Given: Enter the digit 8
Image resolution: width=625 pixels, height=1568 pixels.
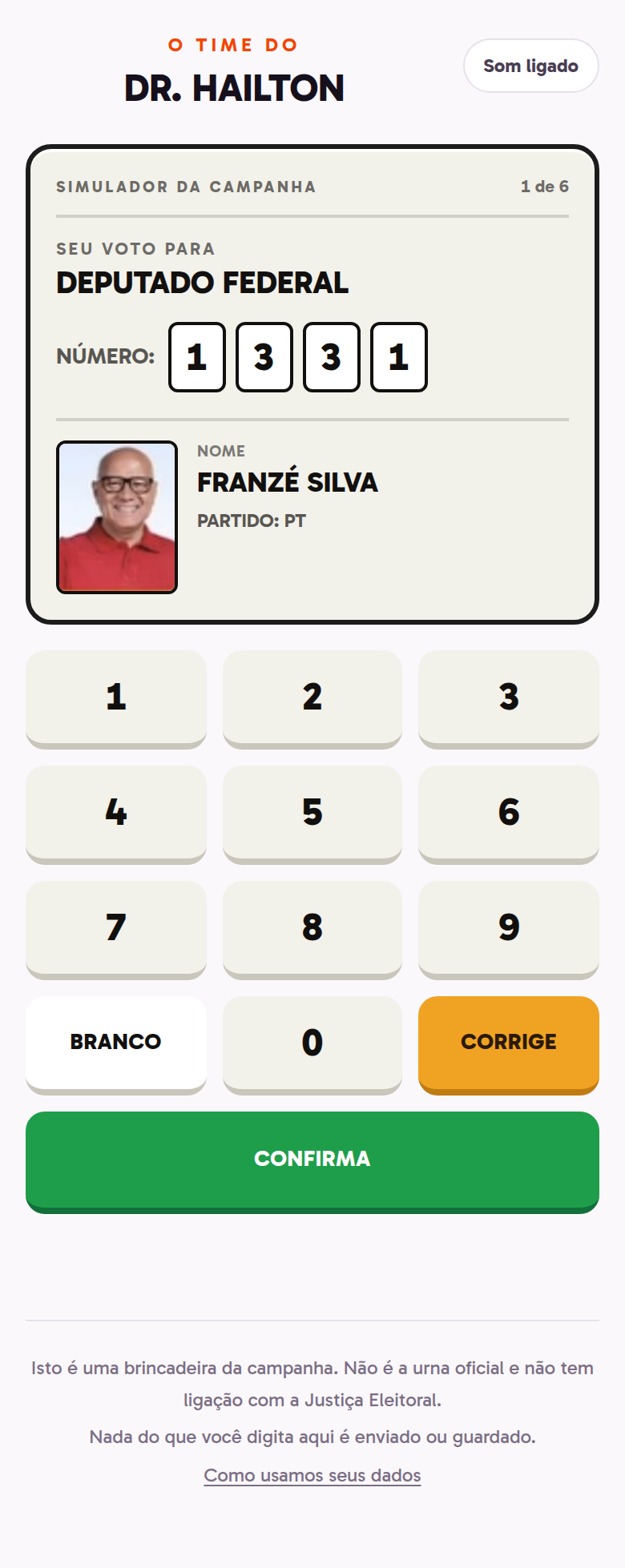Looking at the screenshot, I should tap(312, 930).
